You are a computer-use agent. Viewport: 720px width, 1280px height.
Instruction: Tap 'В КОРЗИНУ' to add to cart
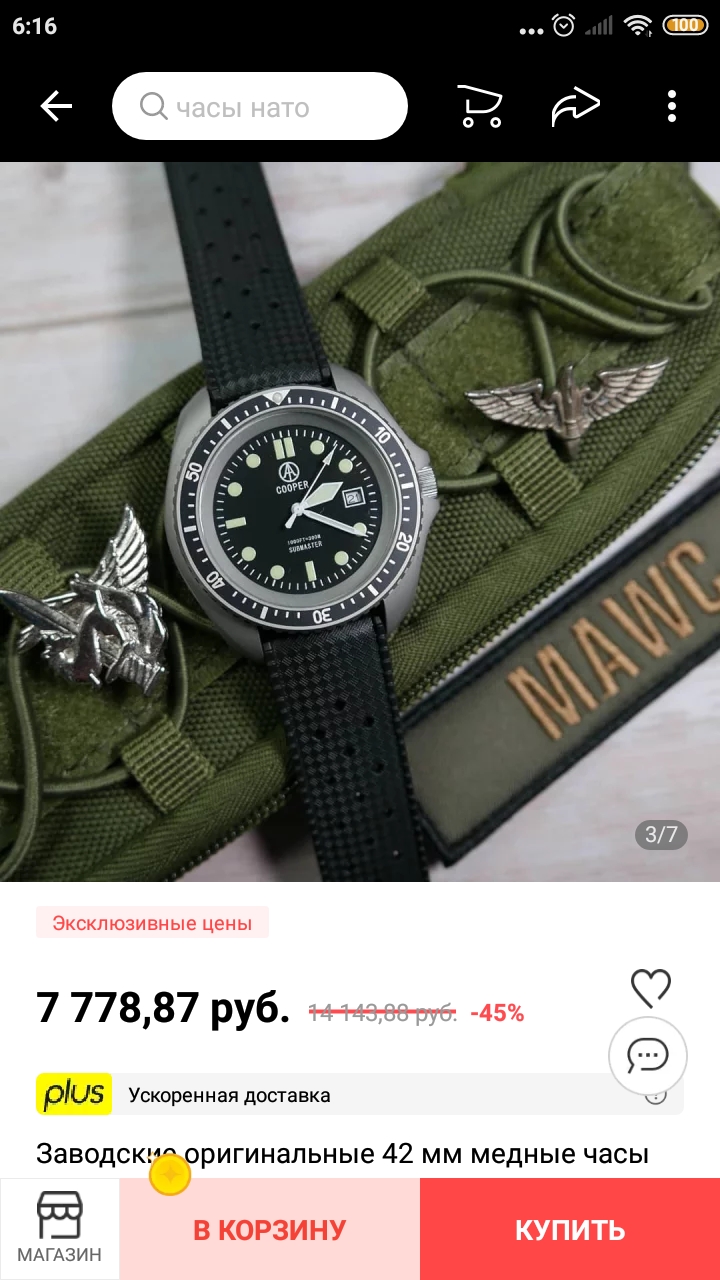tap(269, 1229)
